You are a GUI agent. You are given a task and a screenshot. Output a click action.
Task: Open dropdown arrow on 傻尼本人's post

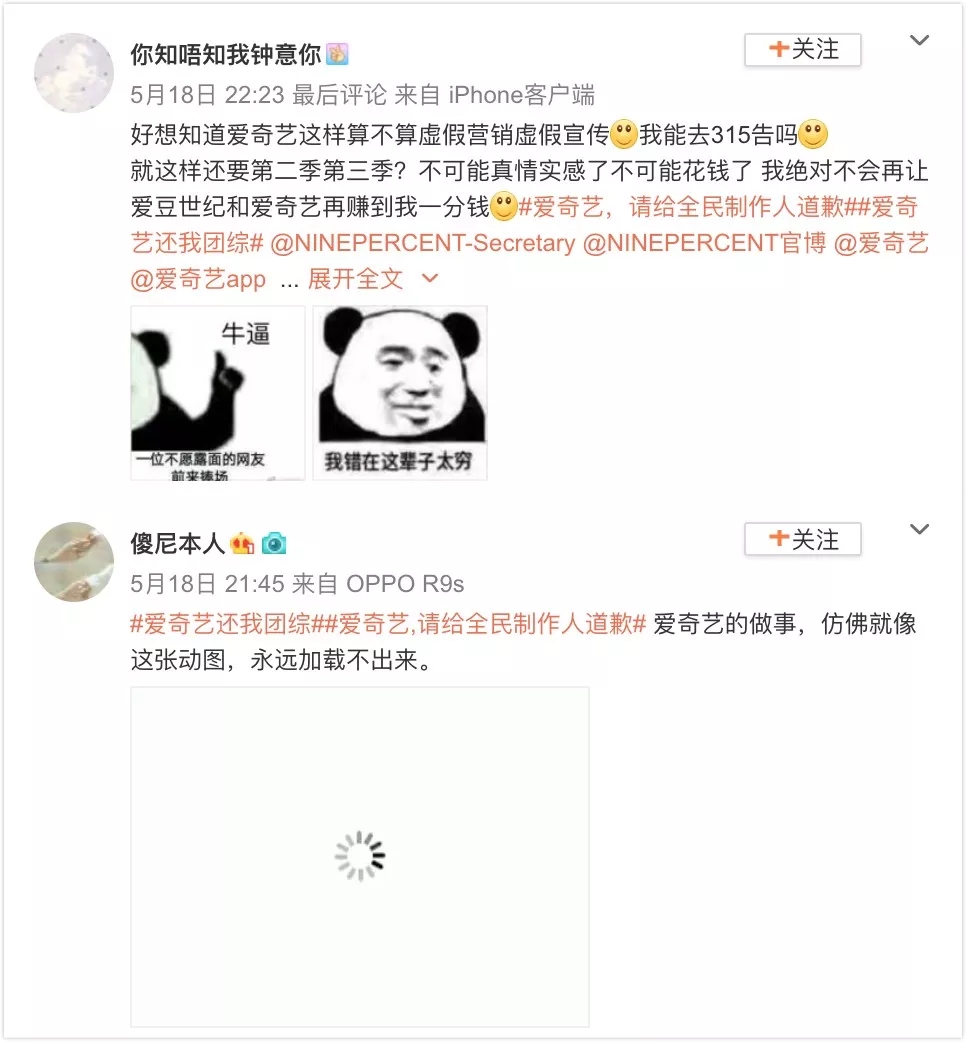point(918,530)
